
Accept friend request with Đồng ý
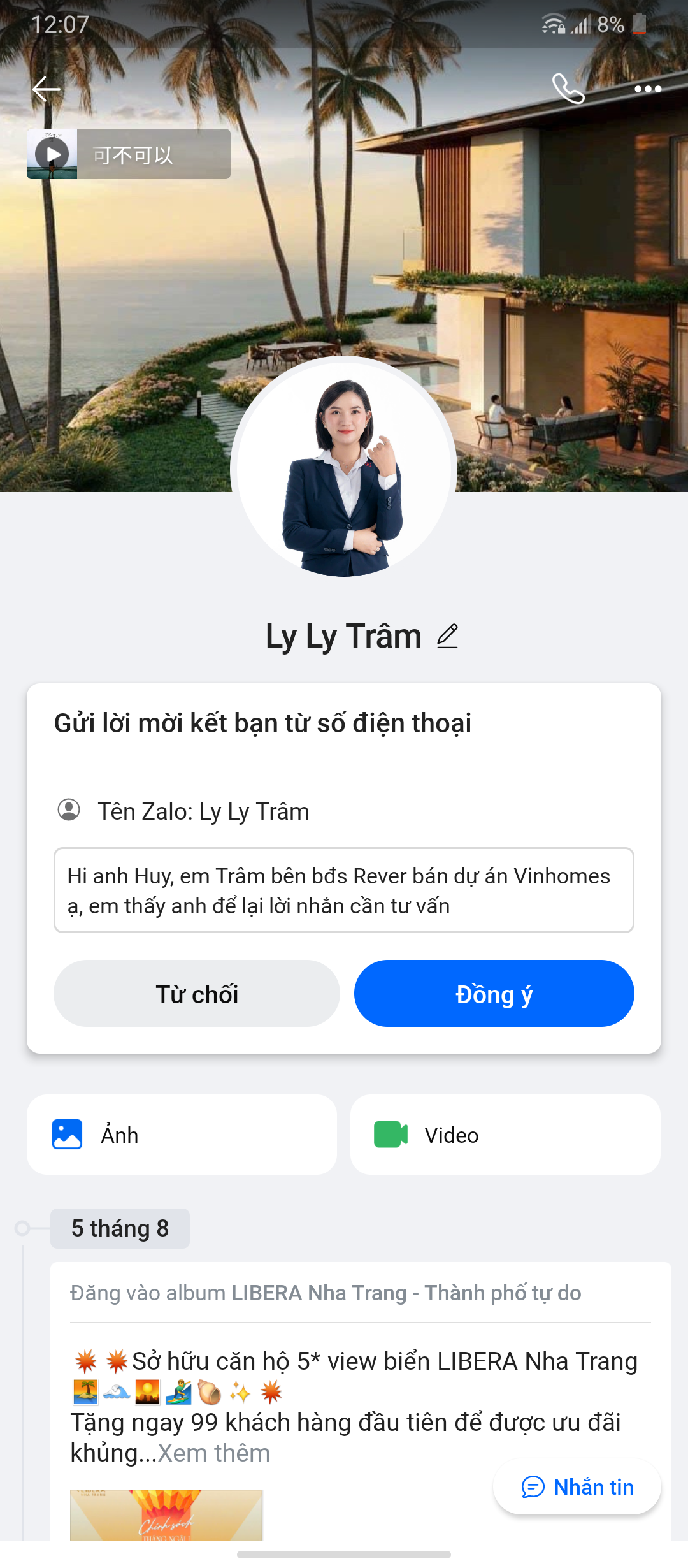pos(494,994)
